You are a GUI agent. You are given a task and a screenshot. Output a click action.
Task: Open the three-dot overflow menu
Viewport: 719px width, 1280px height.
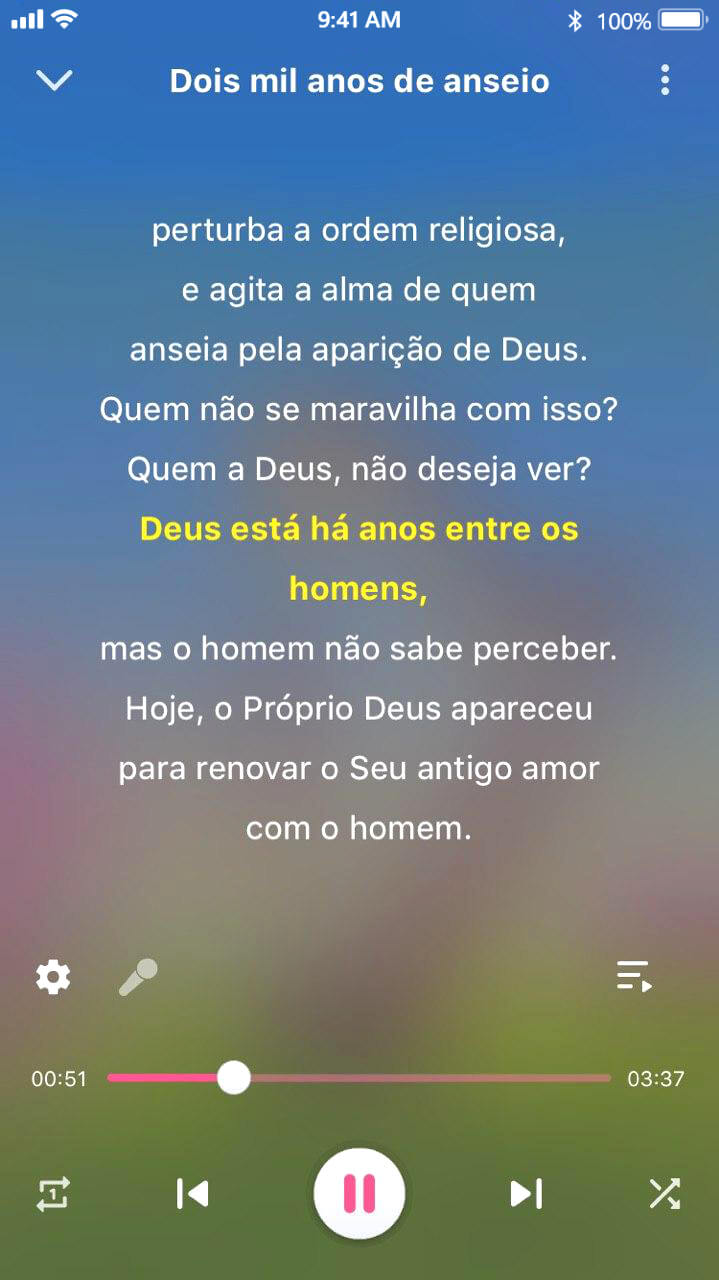665,81
